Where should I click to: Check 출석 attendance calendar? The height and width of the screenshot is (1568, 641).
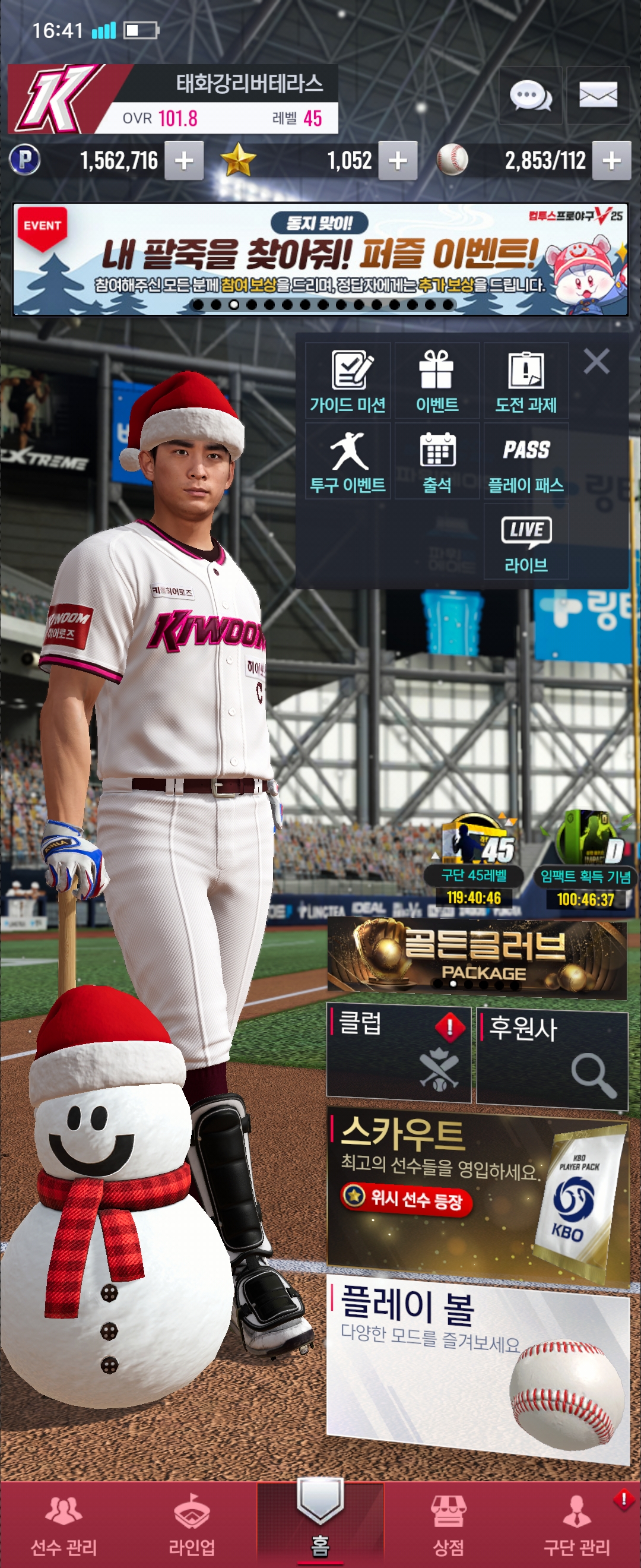[437, 462]
